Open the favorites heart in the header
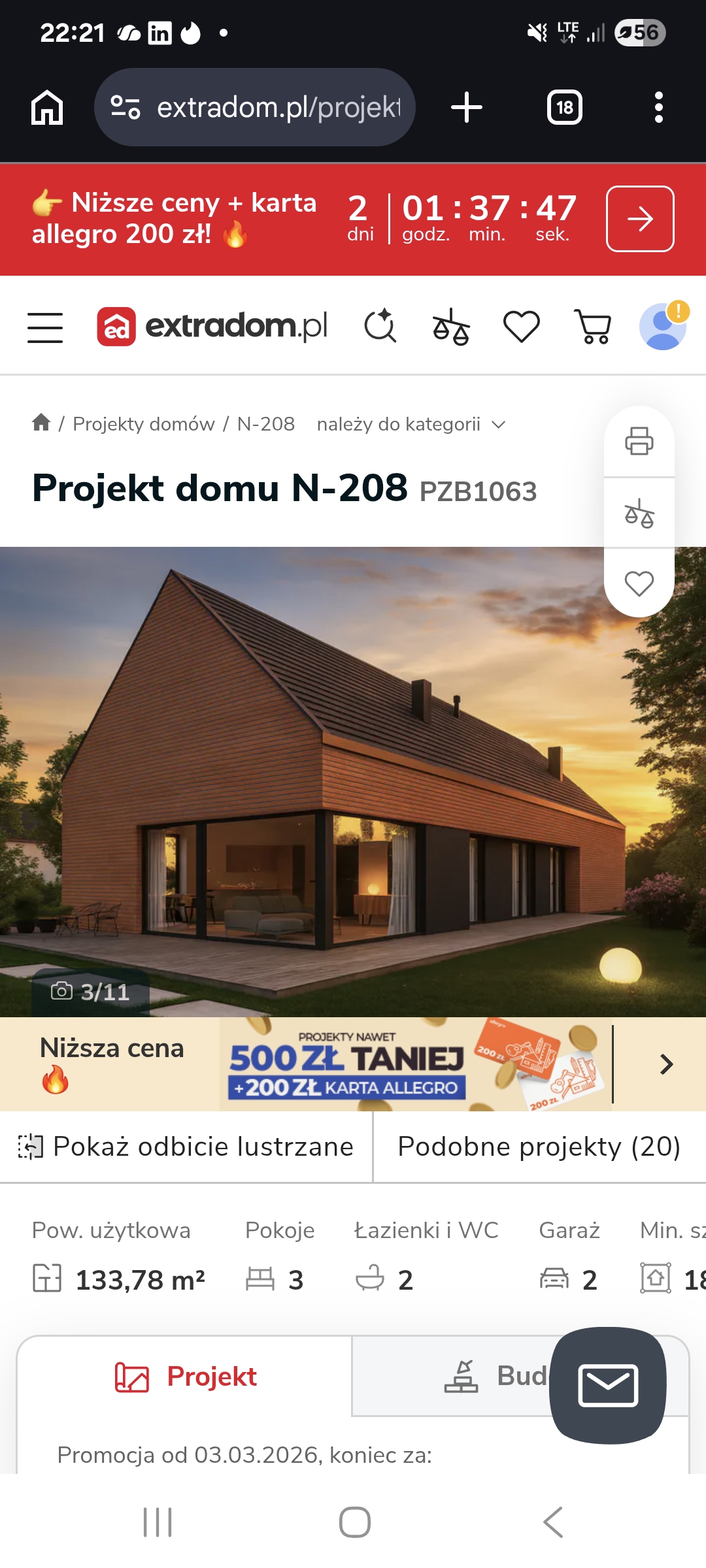 click(521, 326)
